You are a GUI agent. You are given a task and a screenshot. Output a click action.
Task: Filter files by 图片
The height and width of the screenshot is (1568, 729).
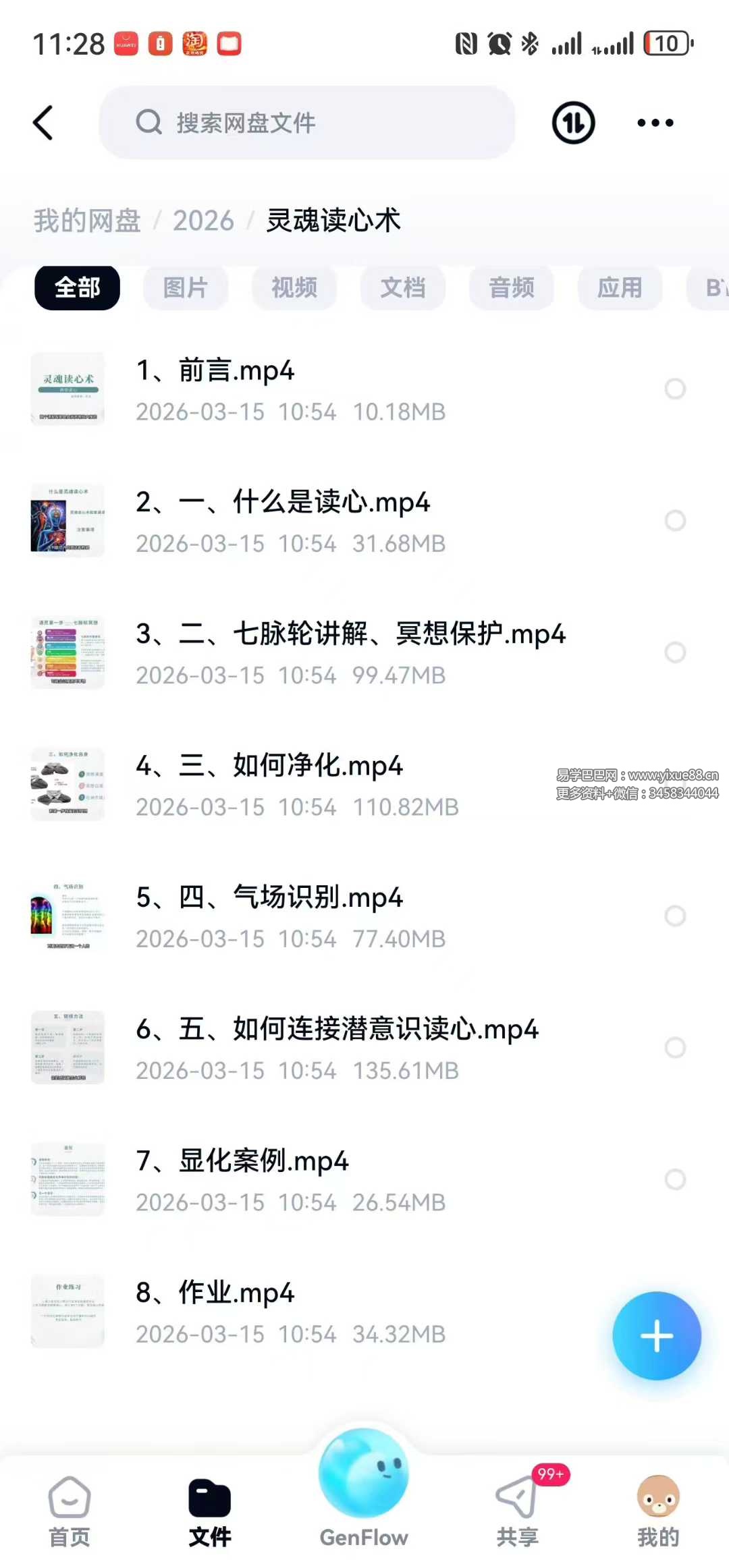point(186,288)
